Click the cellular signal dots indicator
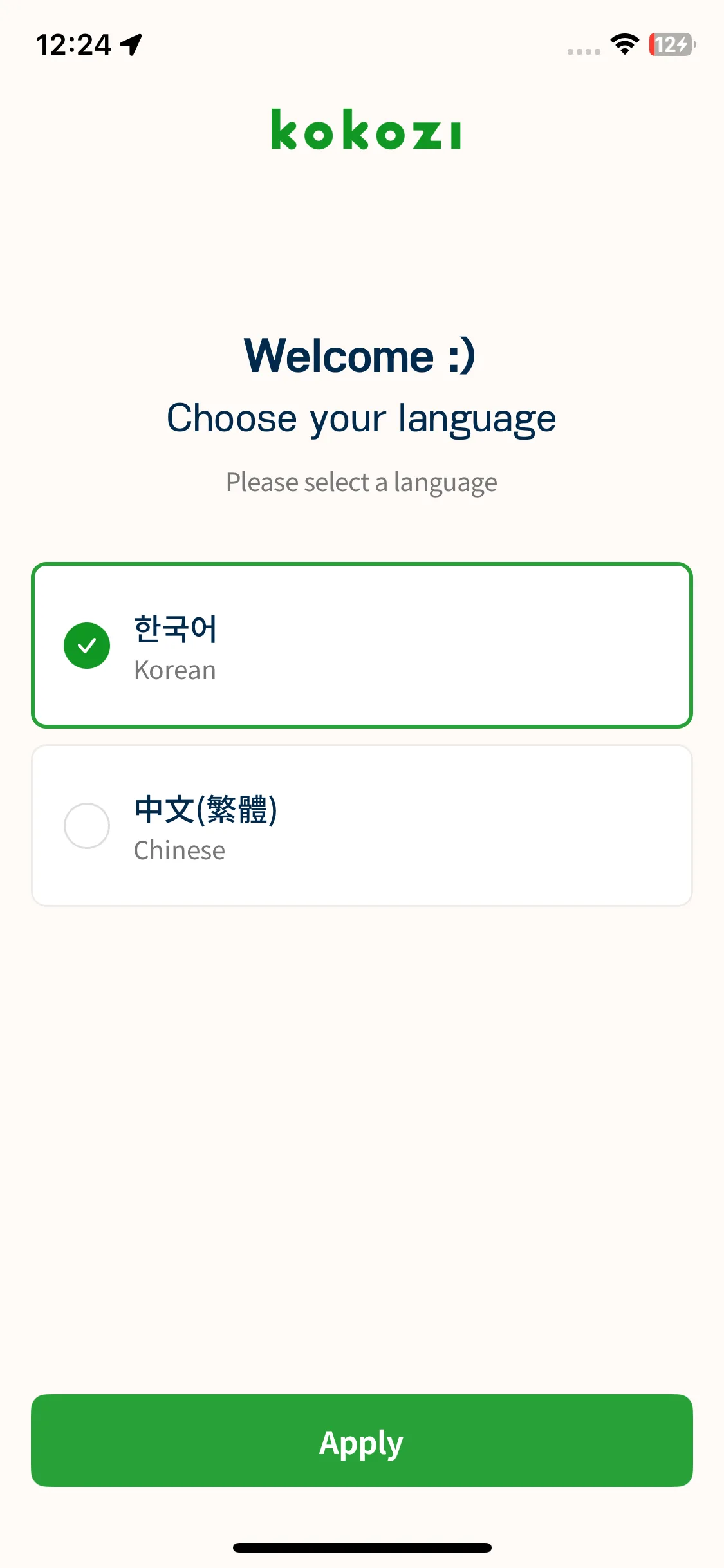The width and height of the screenshot is (724, 1568). click(581, 49)
